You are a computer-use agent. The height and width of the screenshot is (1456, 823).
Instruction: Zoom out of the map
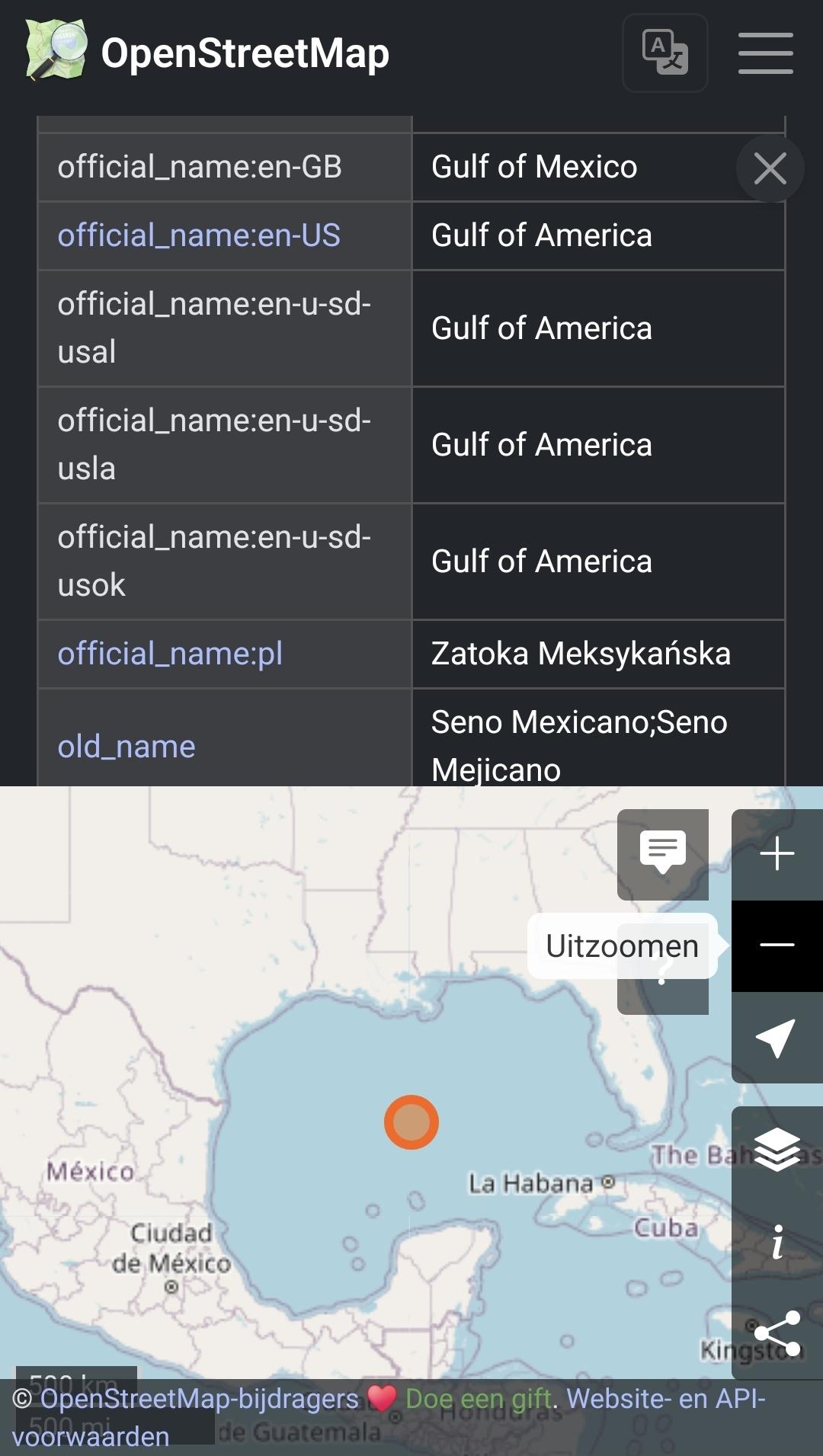pos(777,946)
